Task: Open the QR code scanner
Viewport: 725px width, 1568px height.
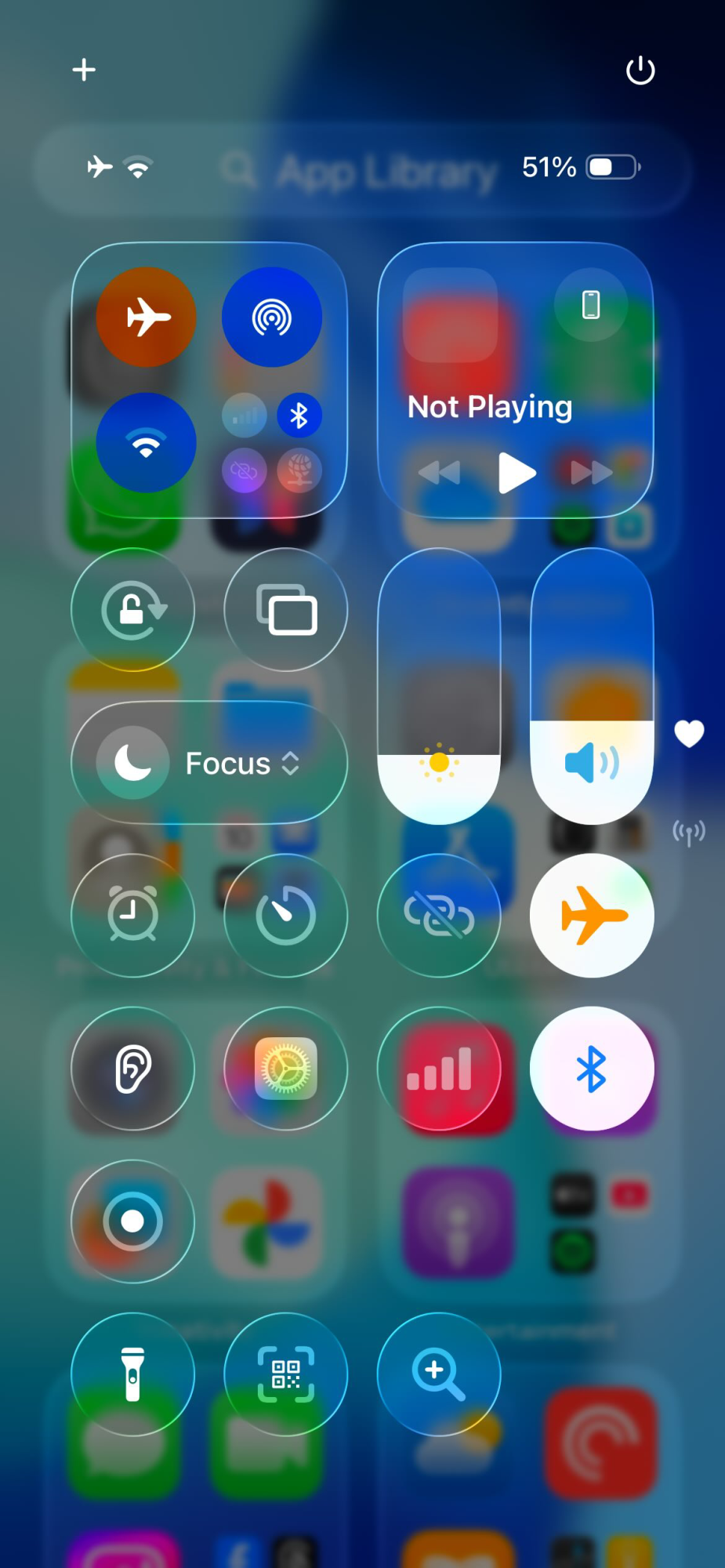Action: [286, 1374]
